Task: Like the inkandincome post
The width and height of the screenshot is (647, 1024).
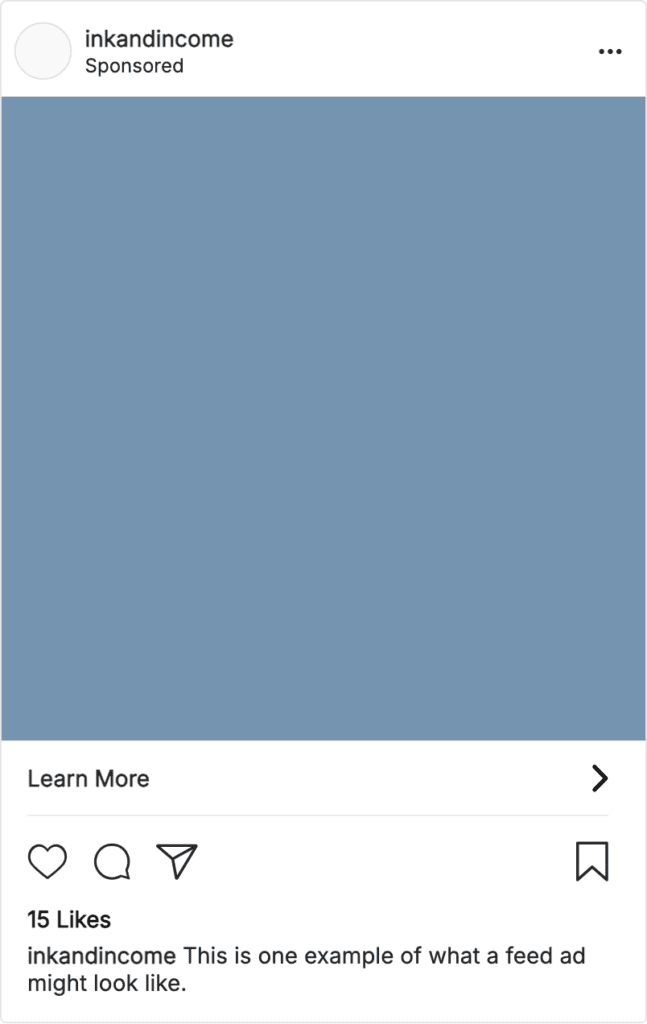Action: [x=47, y=861]
